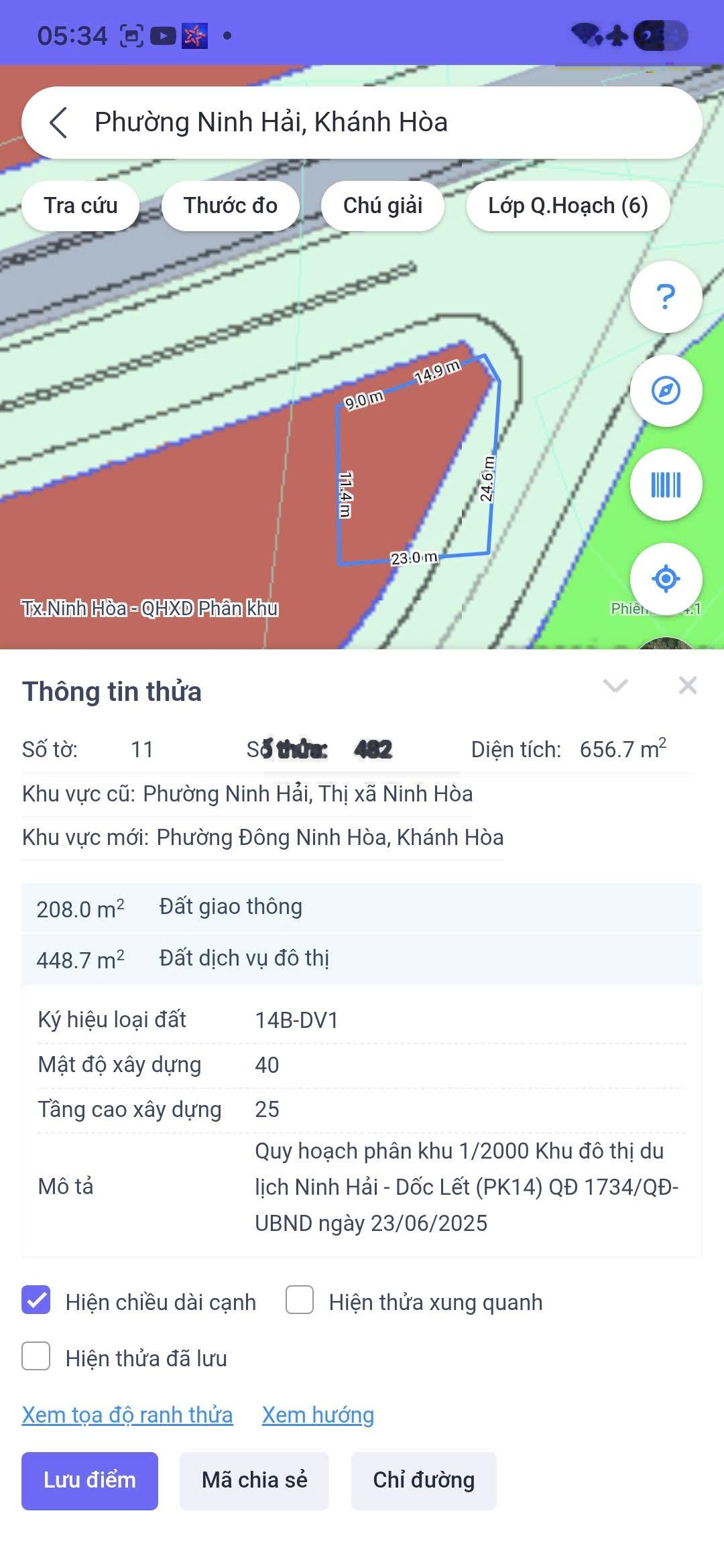The width and height of the screenshot is (724, 1568).
Task: Collapse the Thông tin thửa panel
Action: (615, 685)
